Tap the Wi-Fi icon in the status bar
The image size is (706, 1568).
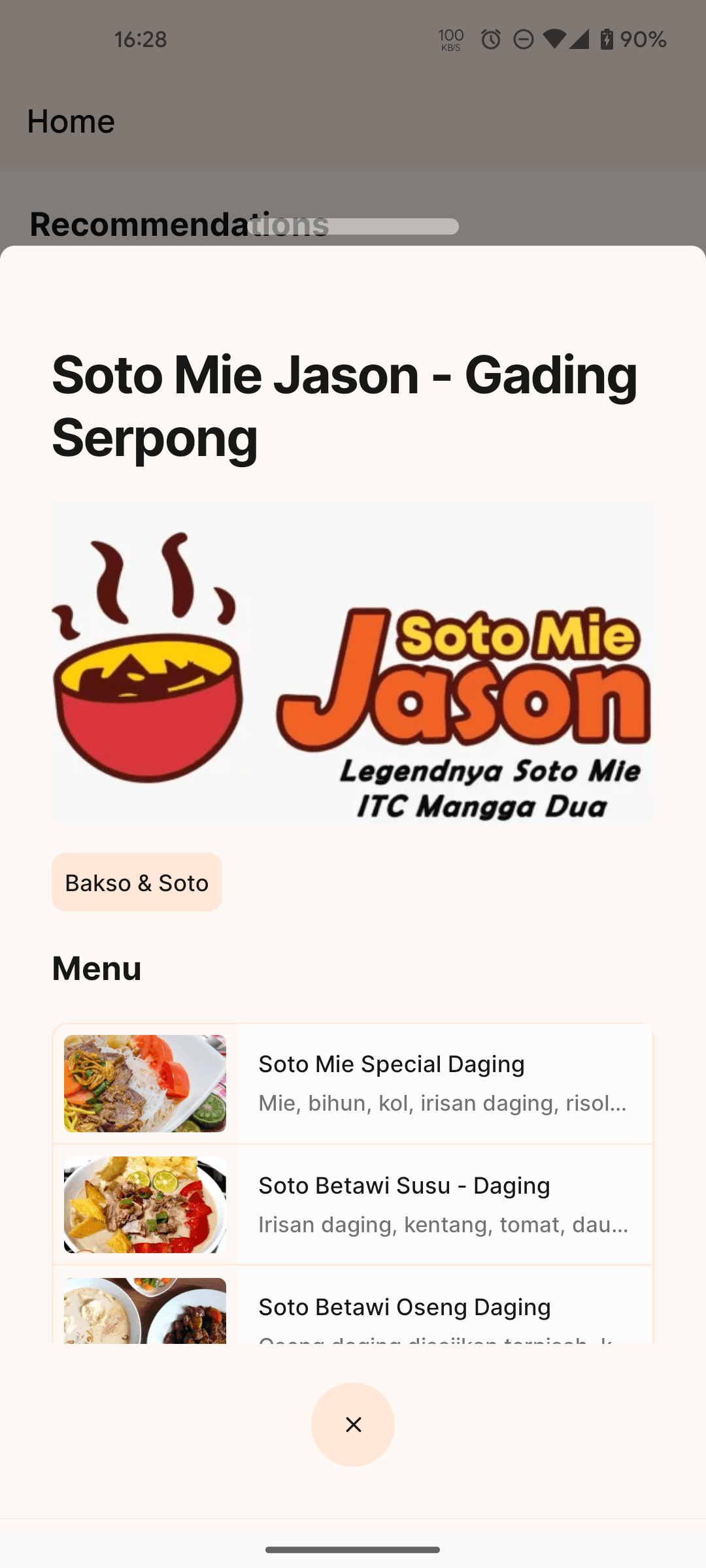(x=556, y=41)
